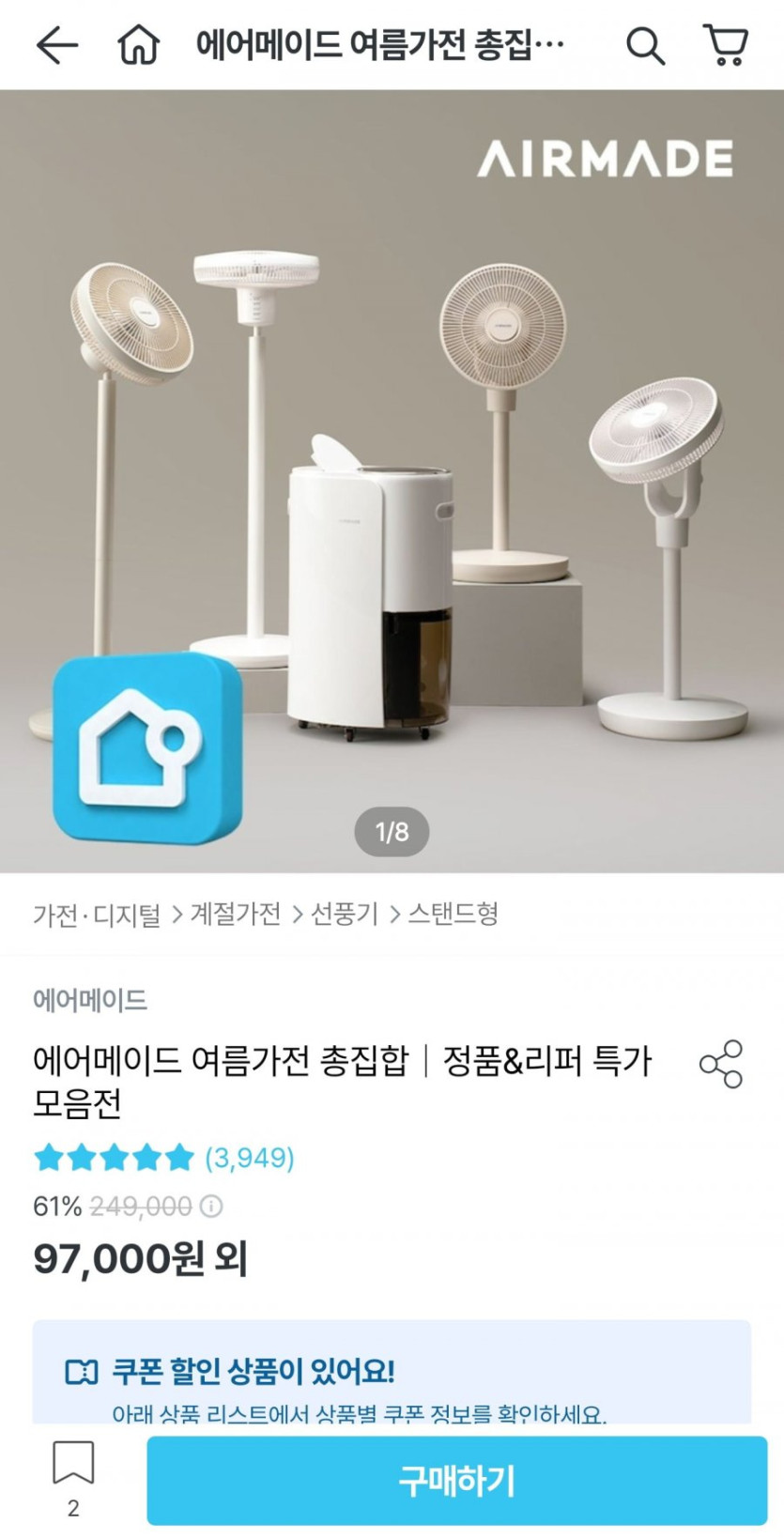Visit the 에어메이드 brand page
Image resolution: width=784 pixels, height=1538 pixels.
click(x=90, y=1000)
